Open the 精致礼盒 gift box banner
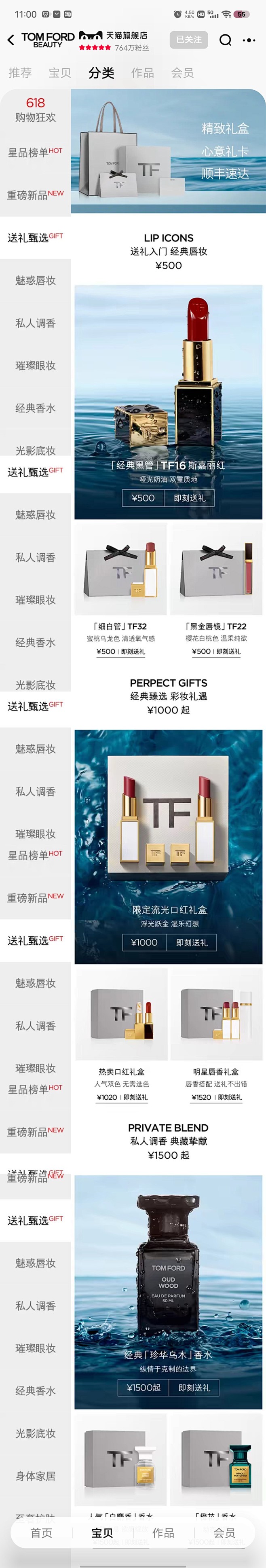 tap(168, 152)
